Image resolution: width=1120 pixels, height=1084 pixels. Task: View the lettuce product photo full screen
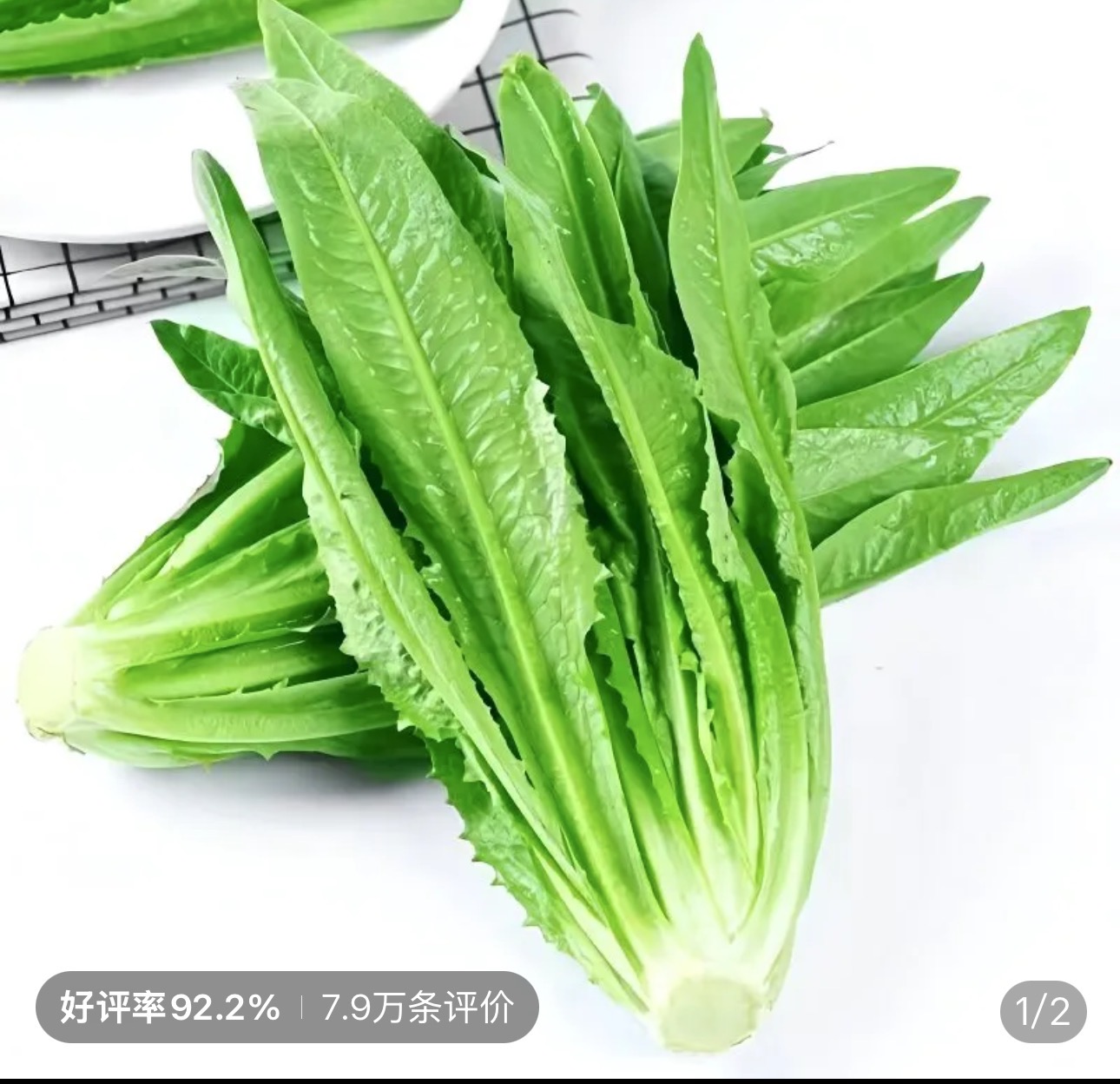(x=560, y=486)
